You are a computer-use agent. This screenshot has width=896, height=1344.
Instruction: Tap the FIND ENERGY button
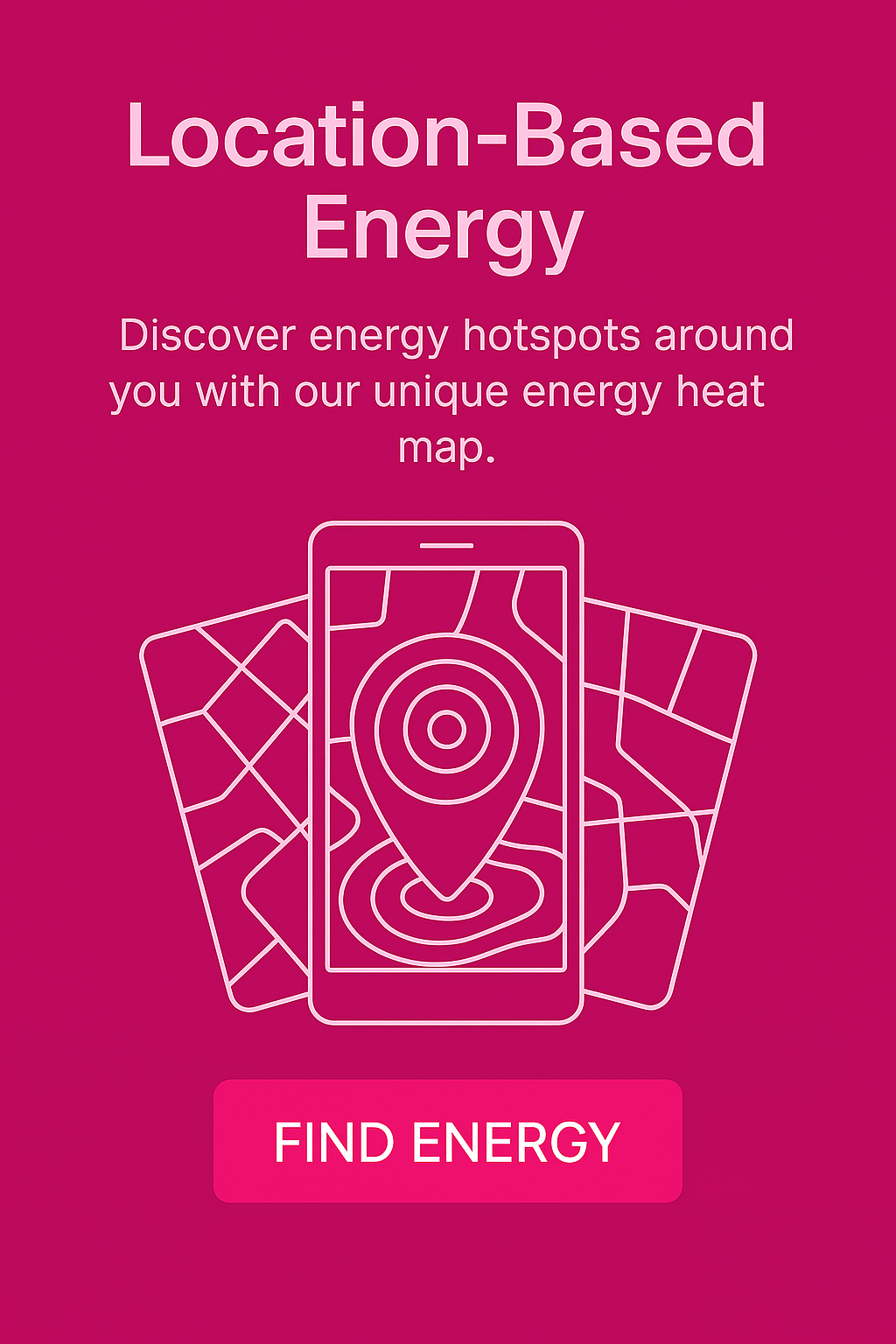[447, 1141]
